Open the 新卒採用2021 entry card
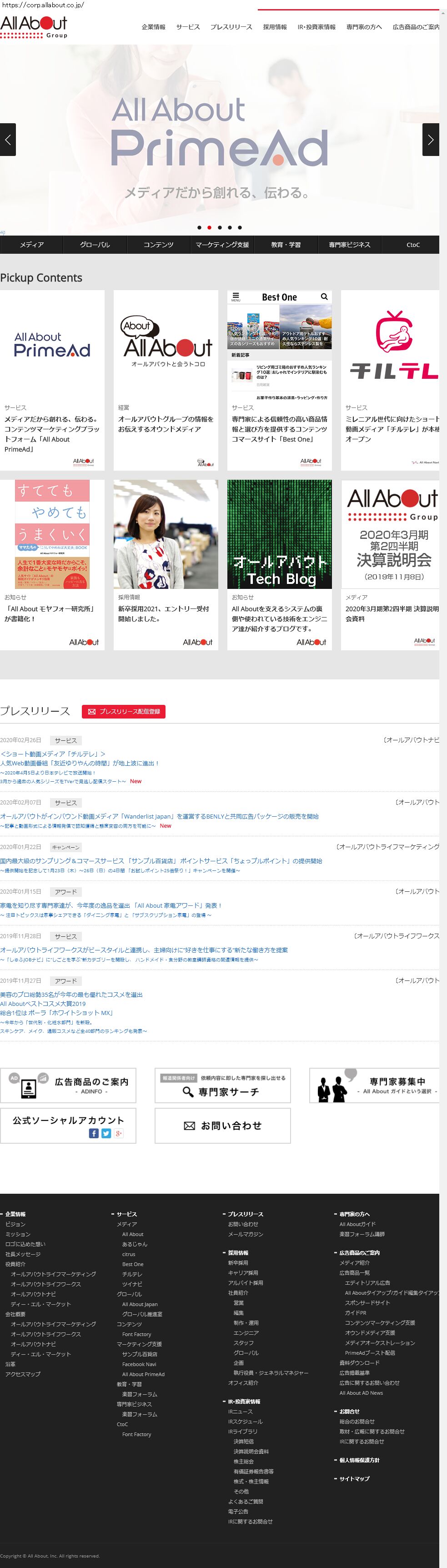Image resolution: width=447 pixels, height=1568 pixels. [166, 563]
